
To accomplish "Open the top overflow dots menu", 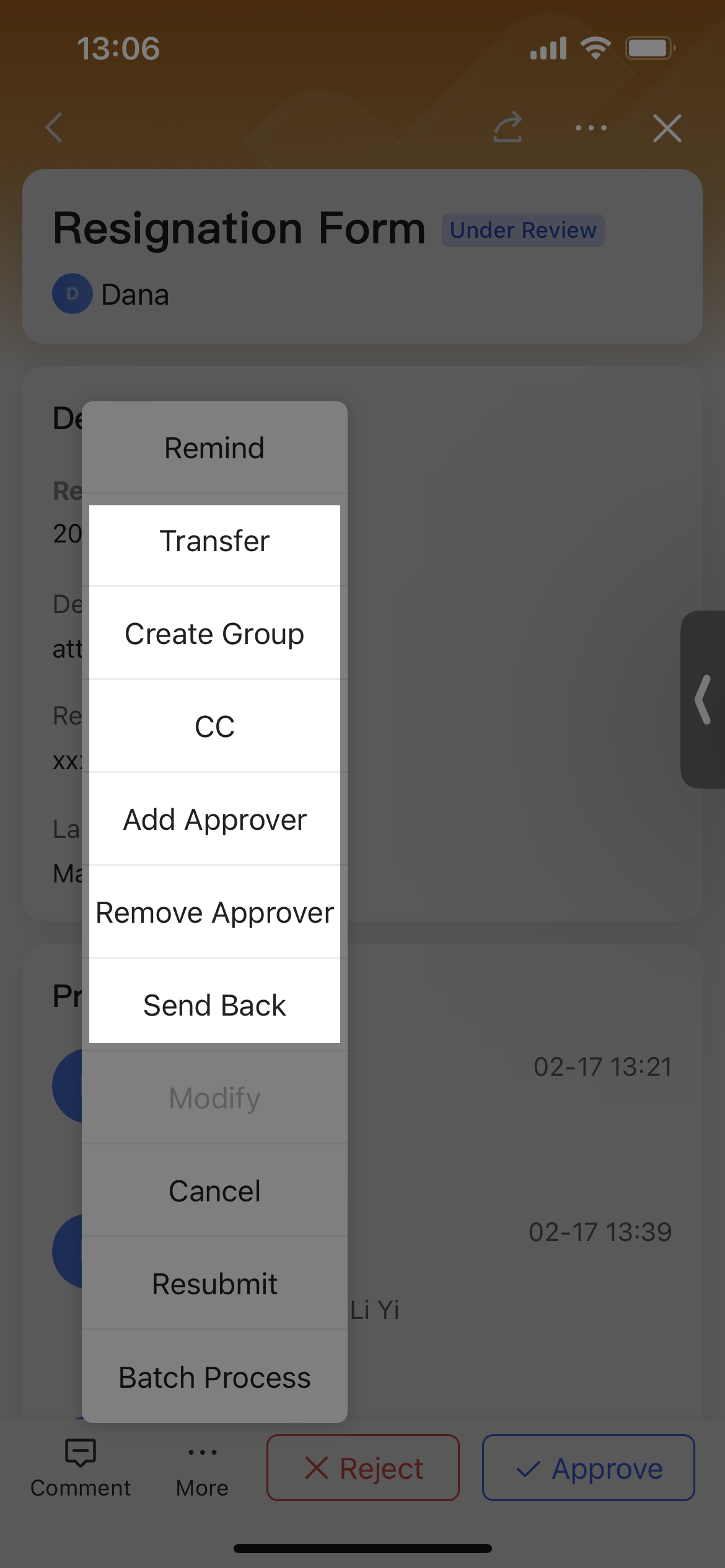I will (x=591, y=128).
